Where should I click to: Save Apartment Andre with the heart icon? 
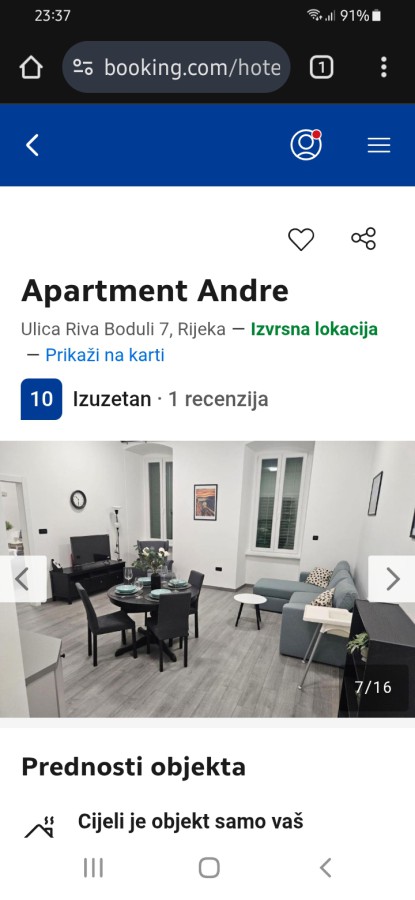pos(301,239)
